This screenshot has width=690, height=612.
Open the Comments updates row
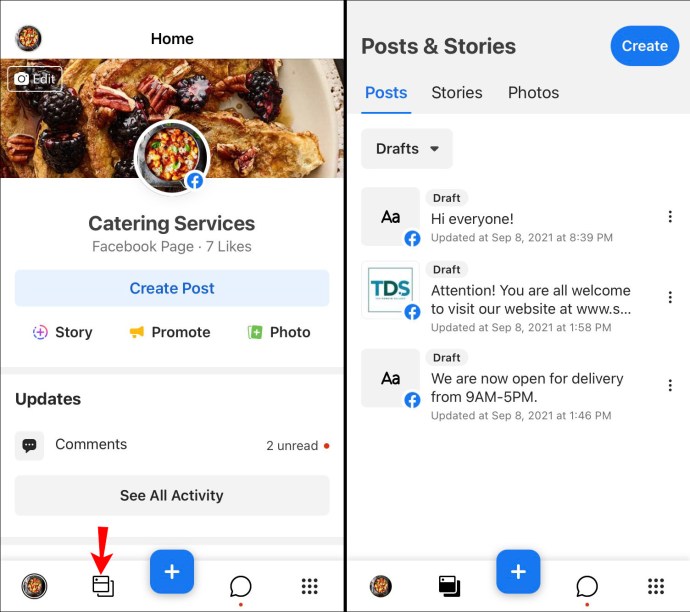point(172,445)
